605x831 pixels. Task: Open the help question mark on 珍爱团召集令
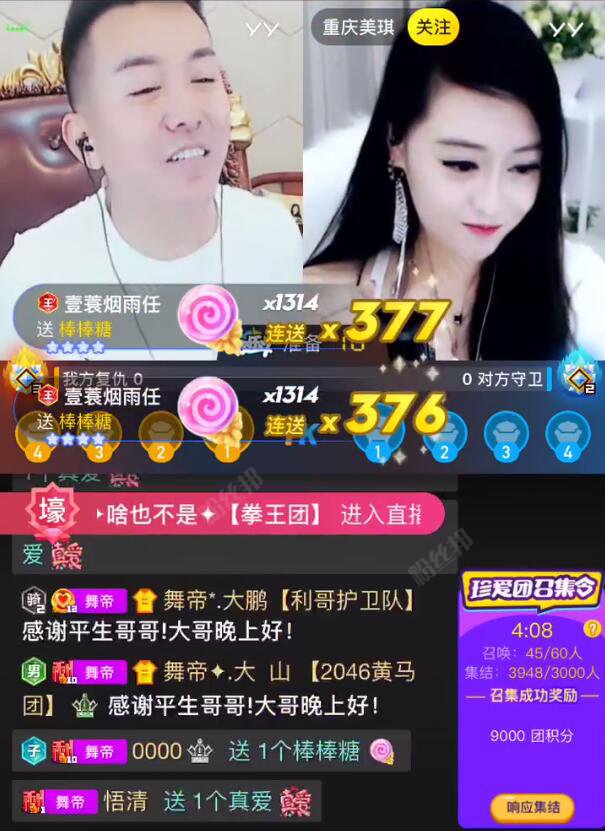click(592, 629)
